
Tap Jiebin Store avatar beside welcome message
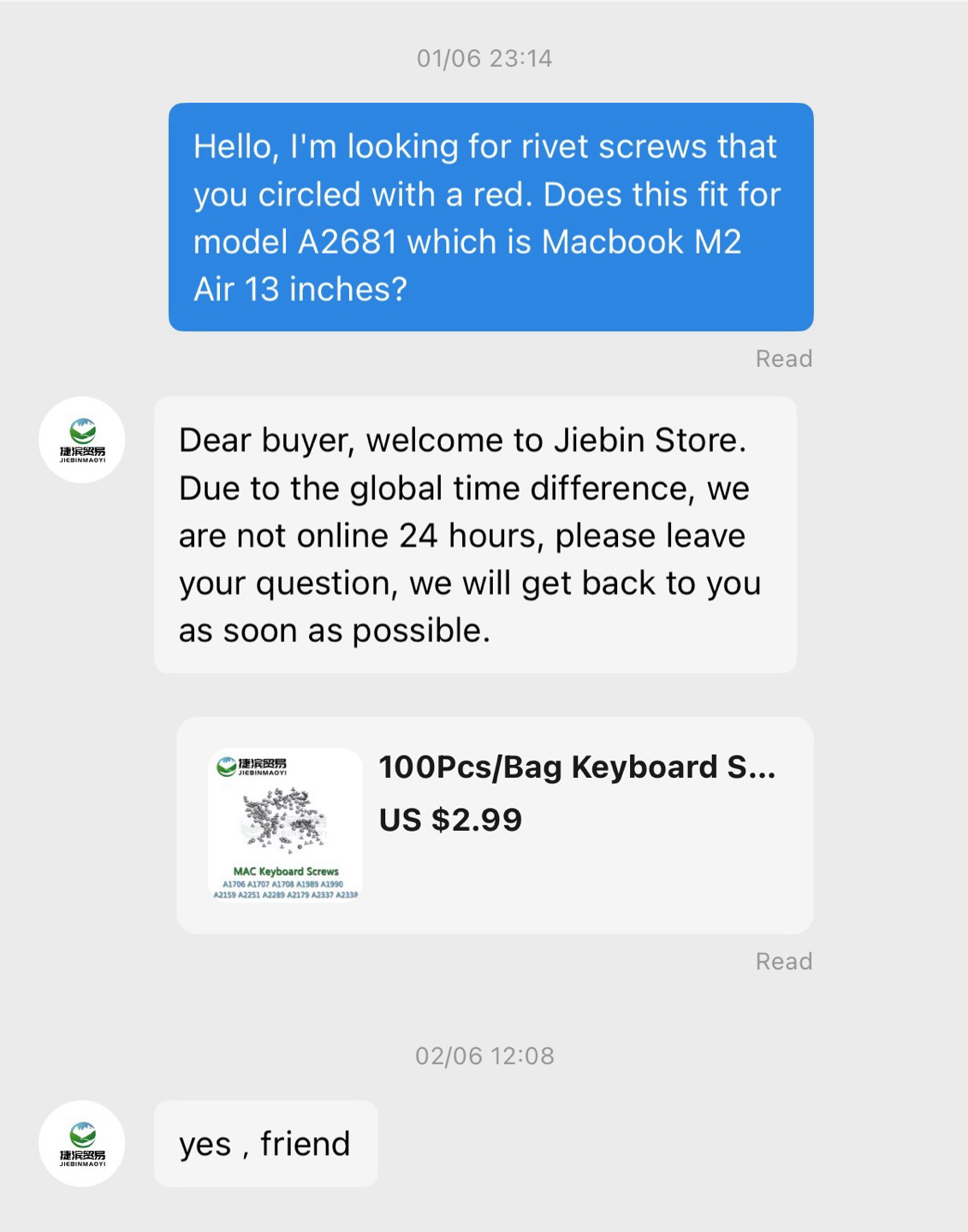[x=82, y=440]
